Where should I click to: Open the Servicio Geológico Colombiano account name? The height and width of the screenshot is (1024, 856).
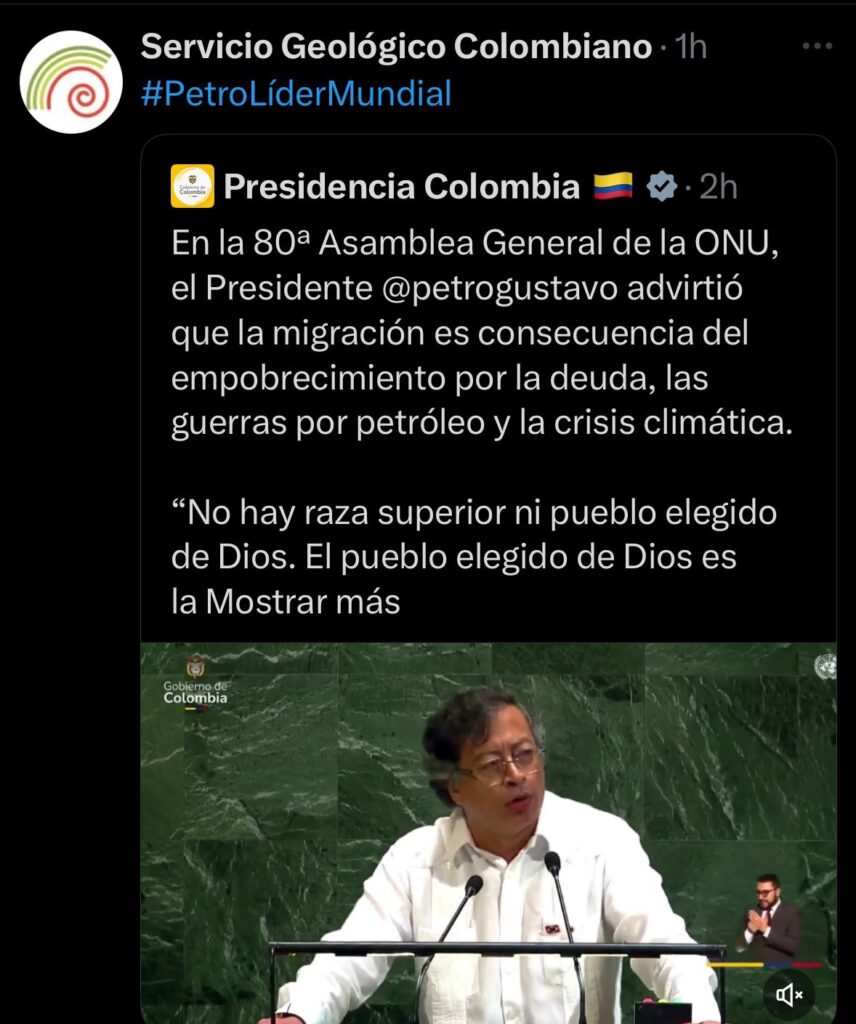(396, 46)
